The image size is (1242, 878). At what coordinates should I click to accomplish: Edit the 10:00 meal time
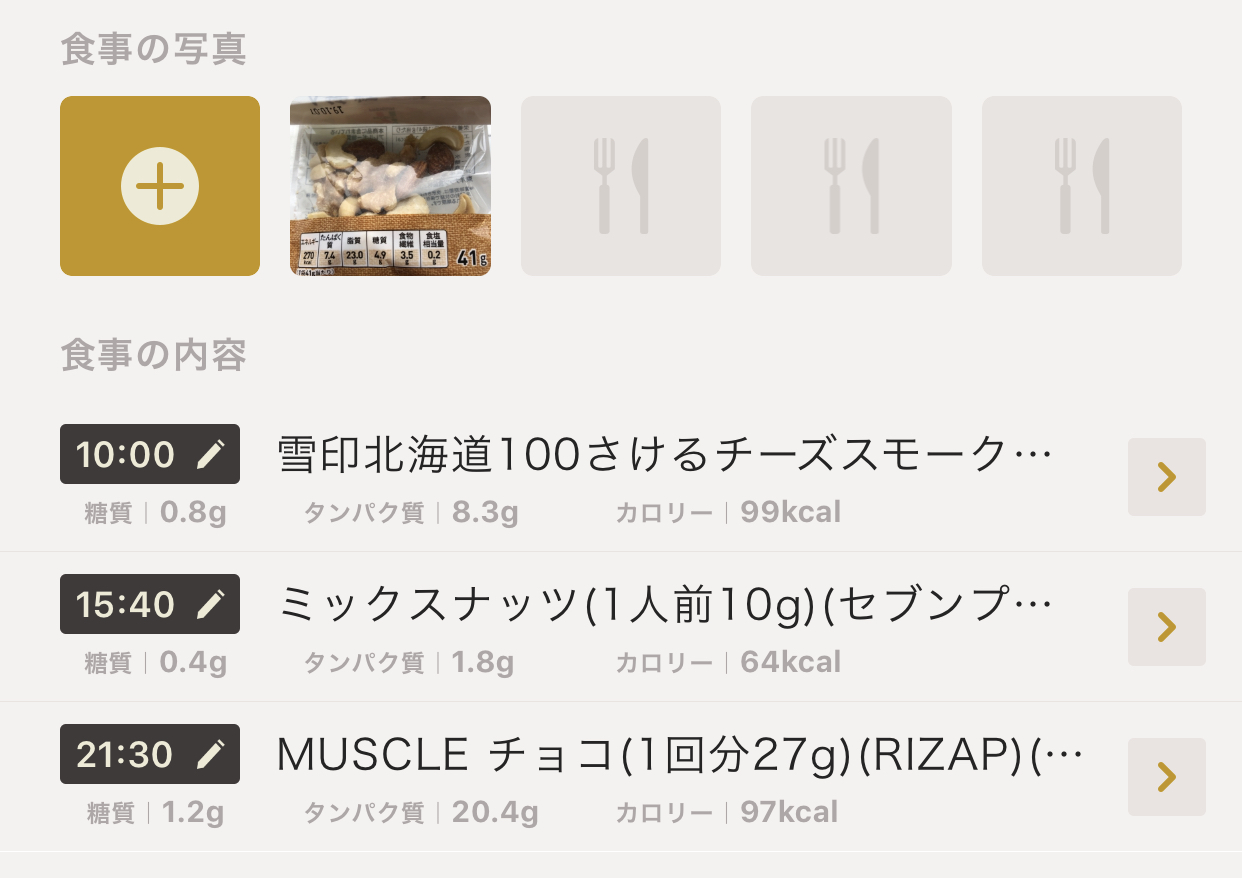click(x=150, y=454)
